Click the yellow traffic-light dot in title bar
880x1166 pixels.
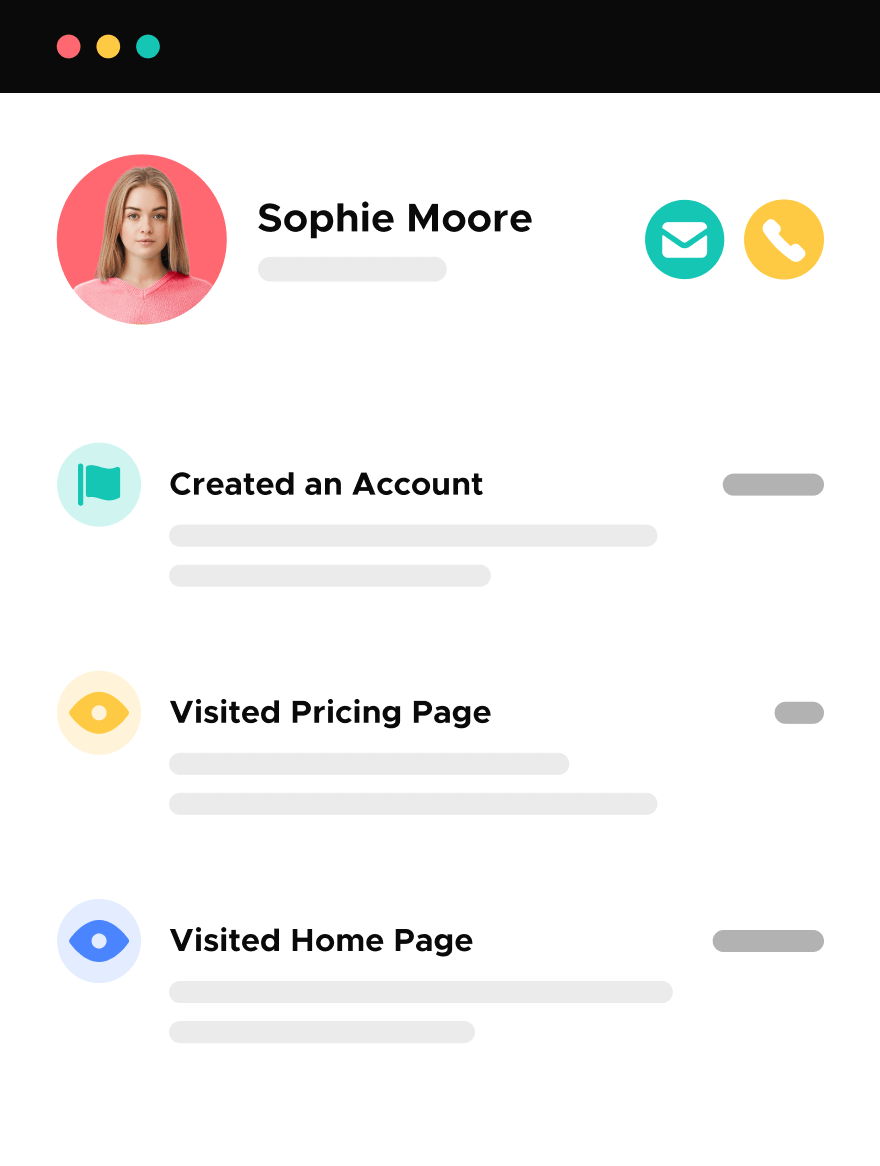(x=108, y=46)
